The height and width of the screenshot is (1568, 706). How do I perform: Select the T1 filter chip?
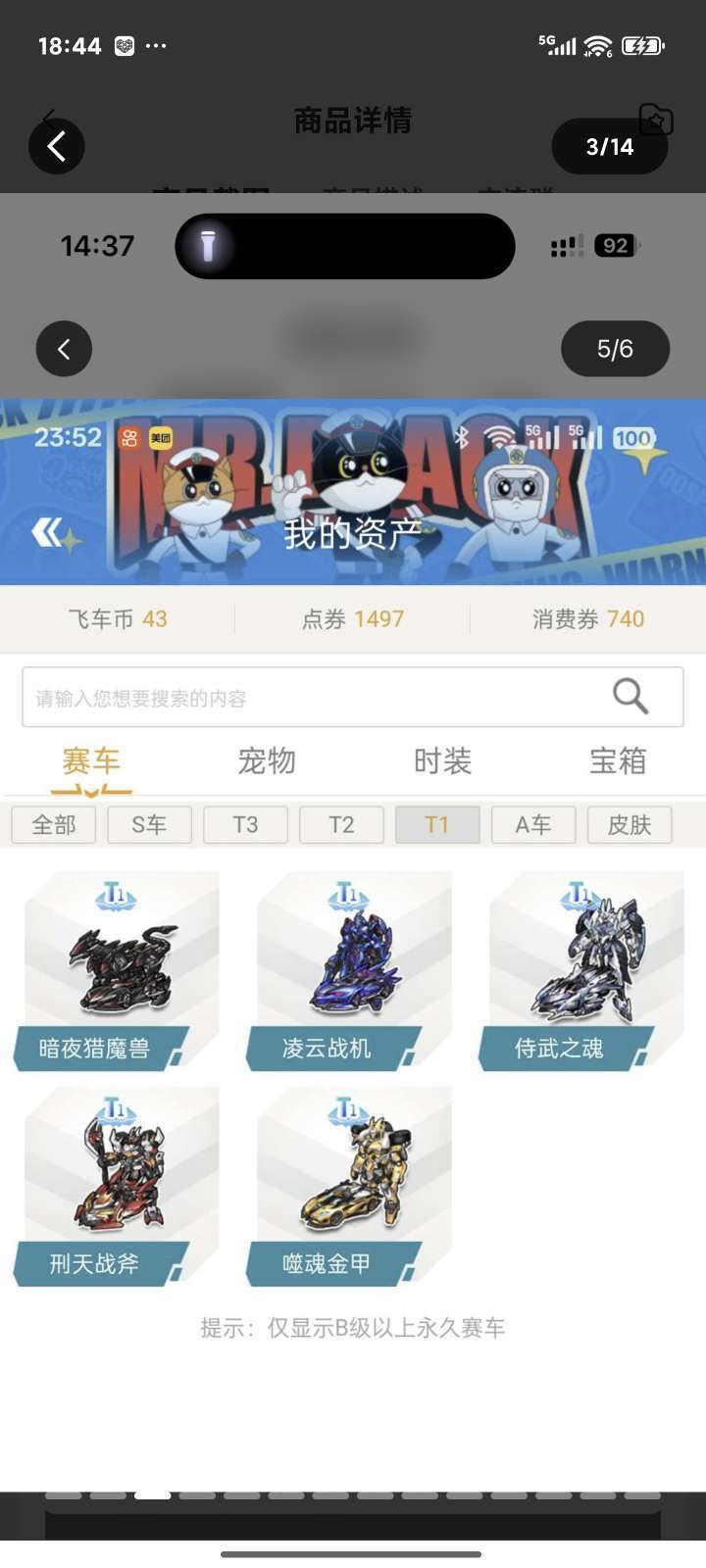436,824
